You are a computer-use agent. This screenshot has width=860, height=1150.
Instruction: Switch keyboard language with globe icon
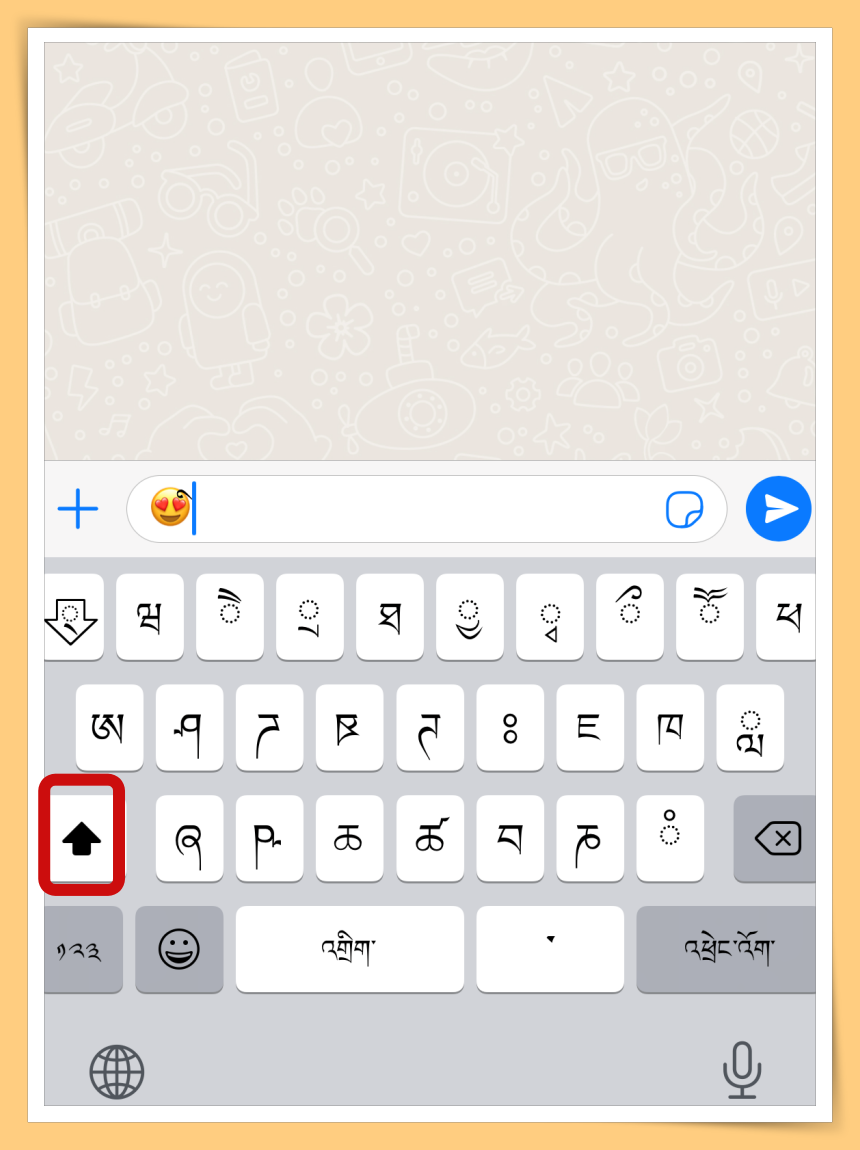117,1071
